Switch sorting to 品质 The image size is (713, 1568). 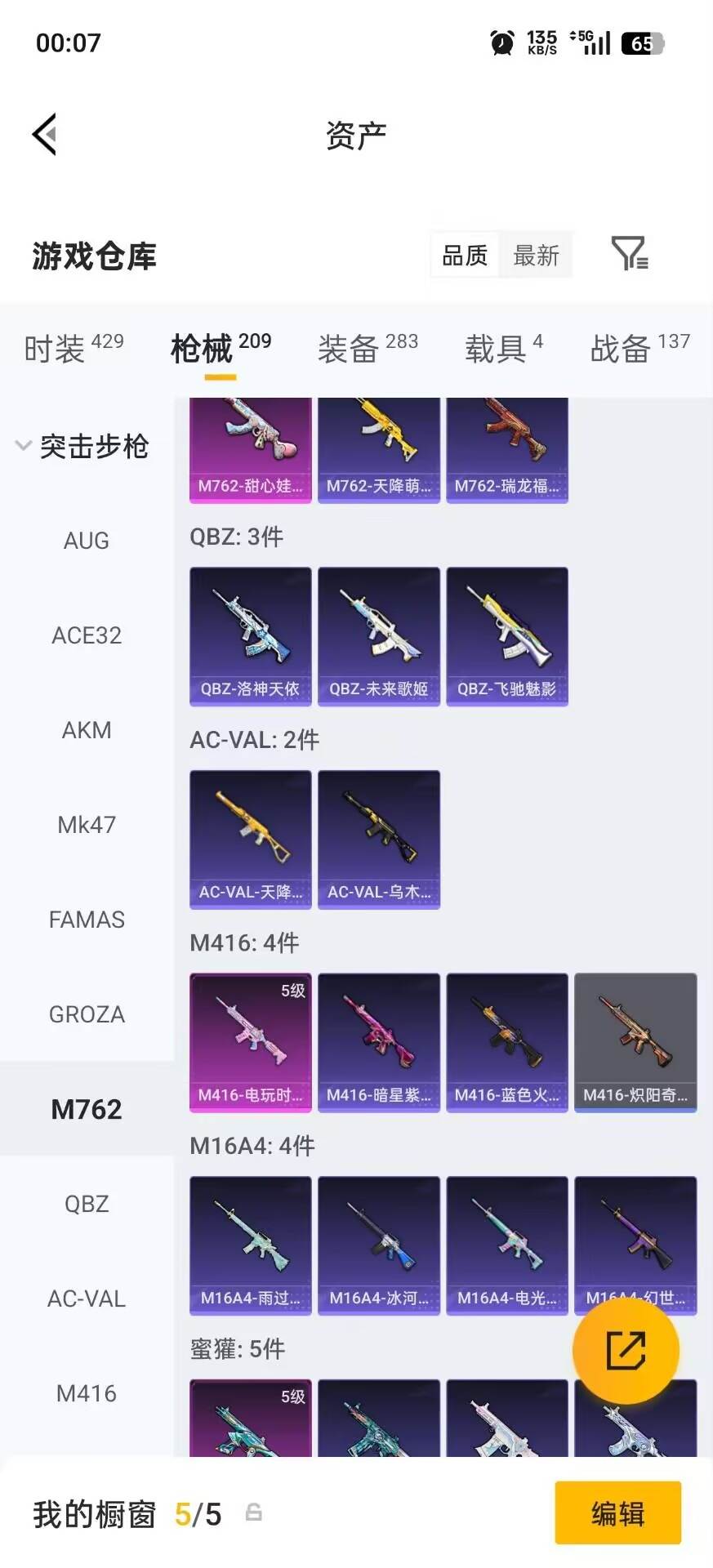(x=463, y=256)
